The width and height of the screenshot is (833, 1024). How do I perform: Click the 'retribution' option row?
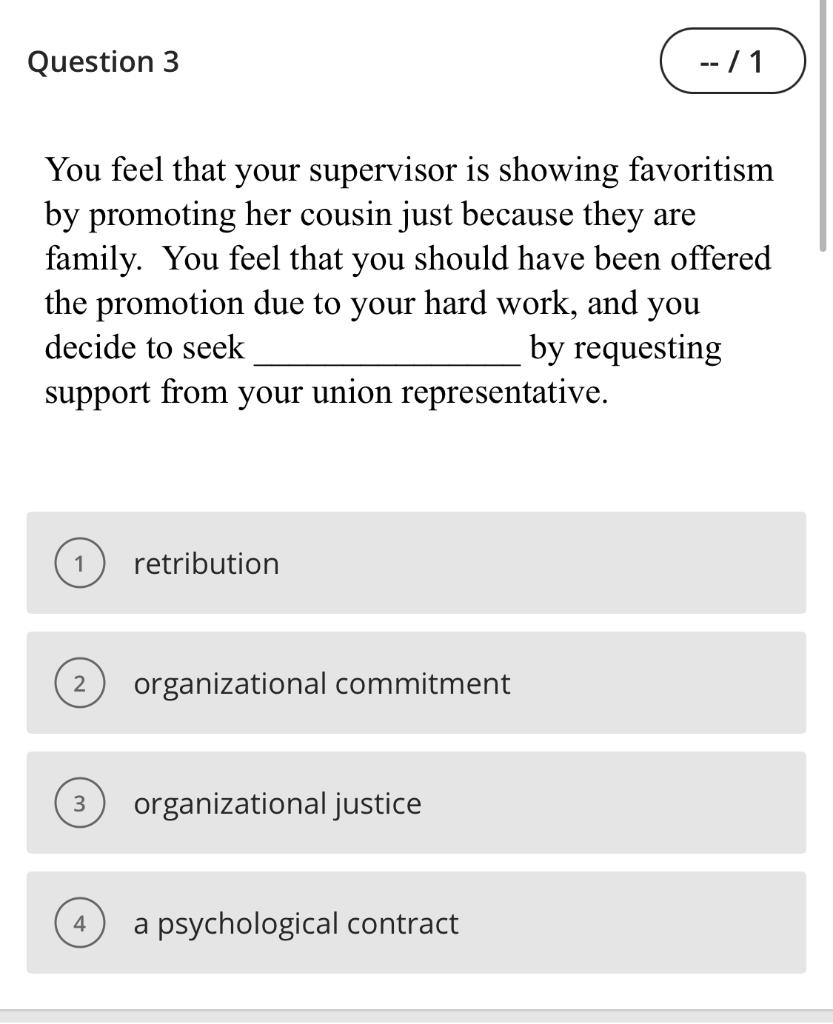(x=416, y=562)
